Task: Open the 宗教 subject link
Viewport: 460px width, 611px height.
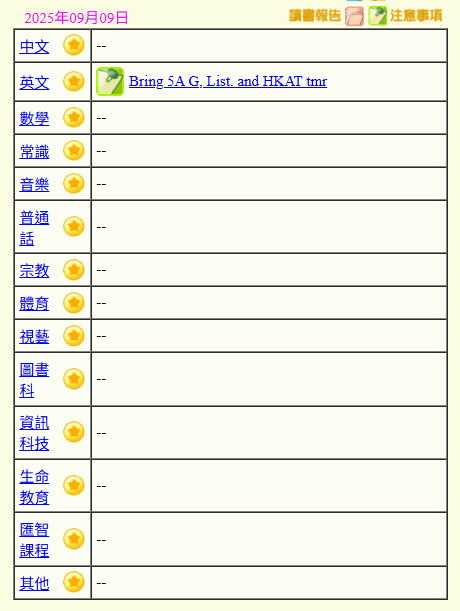Action: pos(34,270)
